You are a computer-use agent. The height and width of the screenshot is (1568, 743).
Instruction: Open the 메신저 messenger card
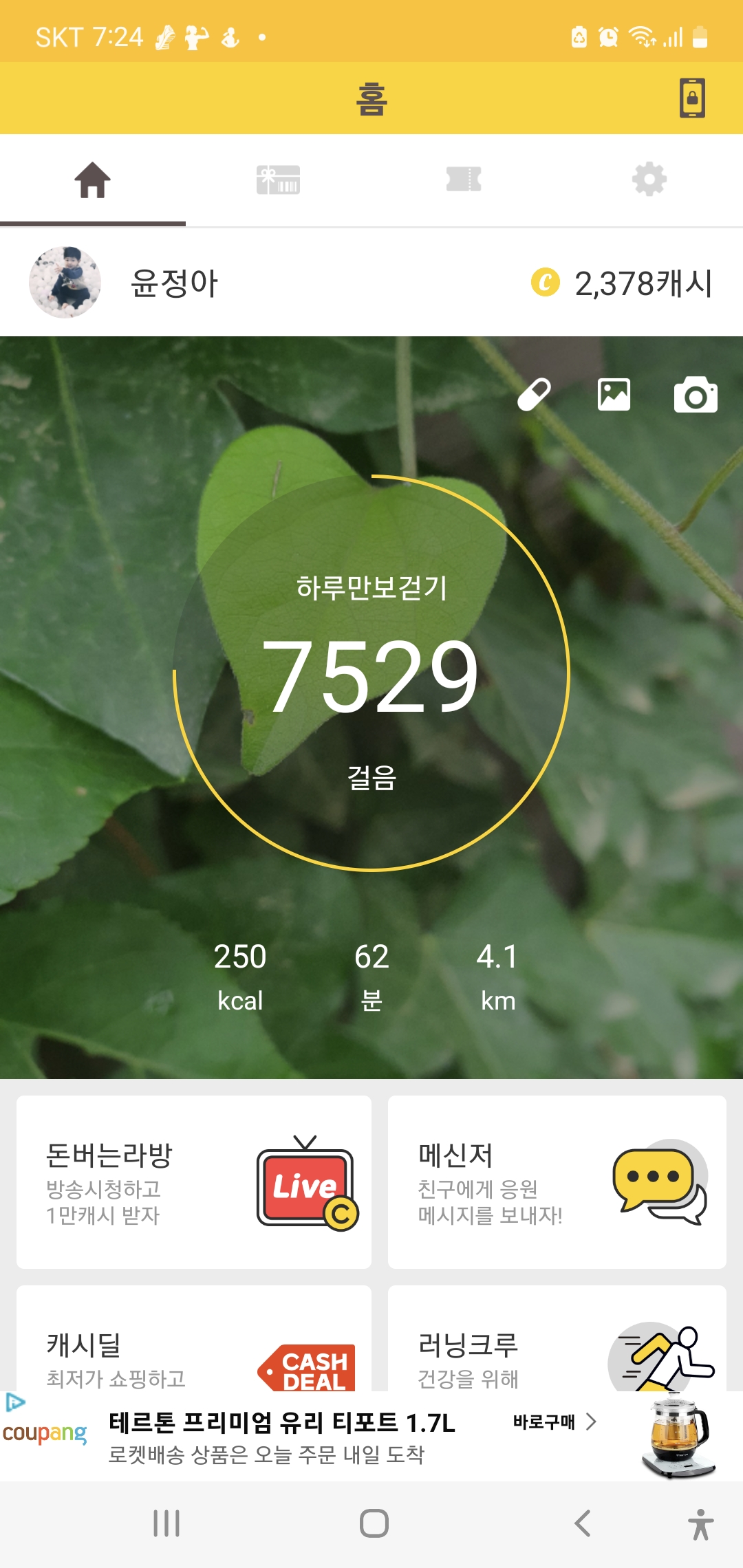click(x=557, y=1182)
